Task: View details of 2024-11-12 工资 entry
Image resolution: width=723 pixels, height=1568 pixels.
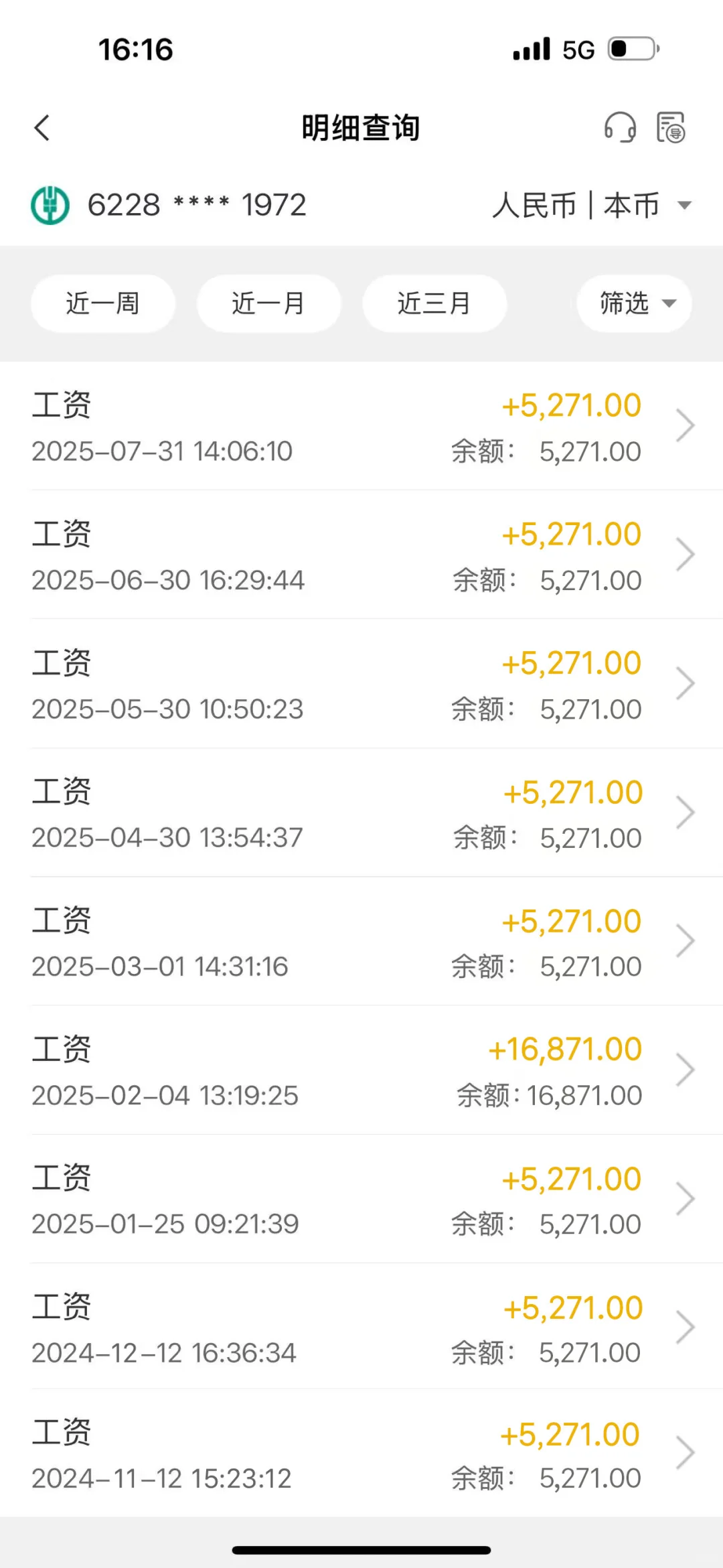Action: (x=361, y=1454)
